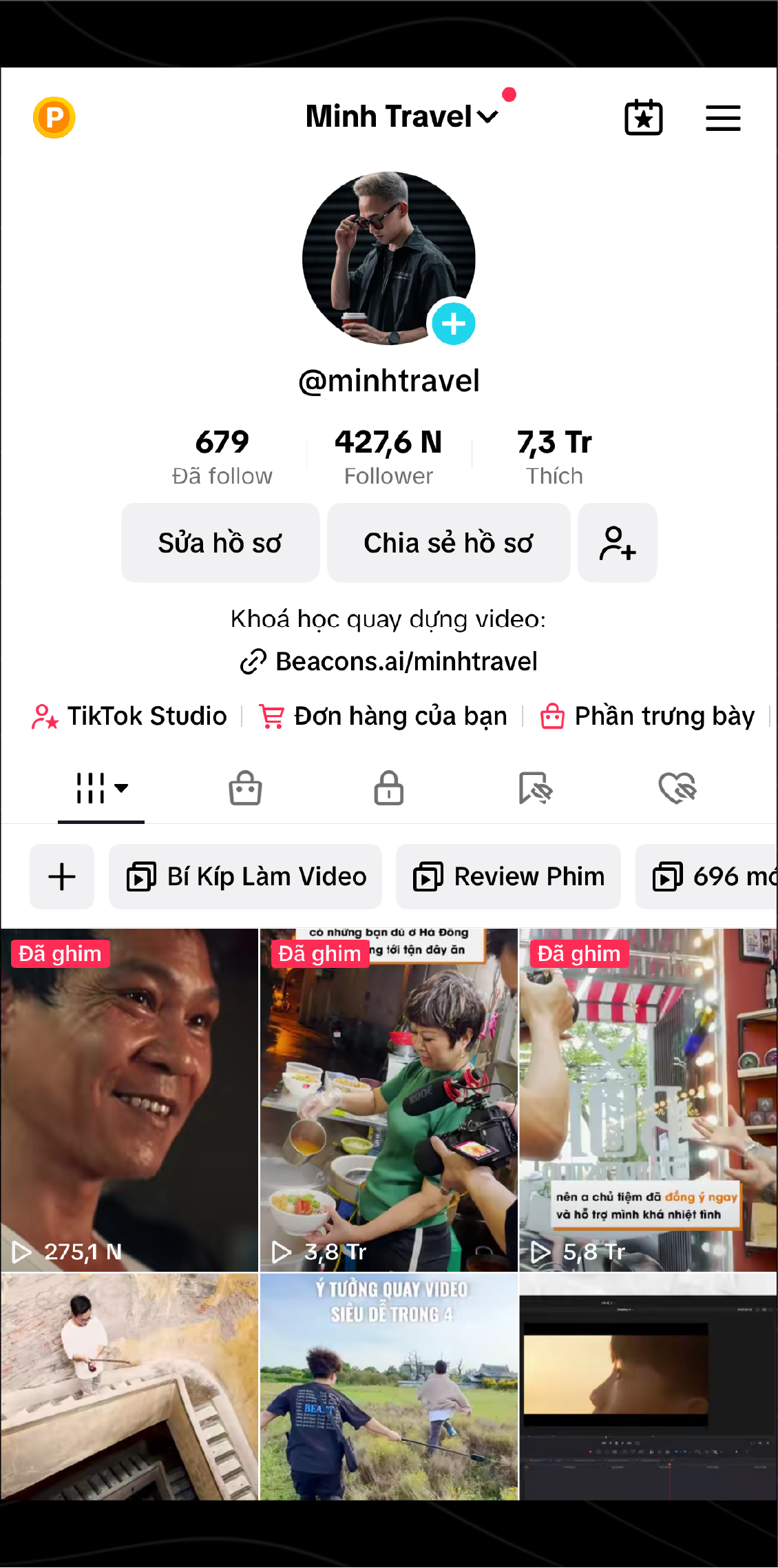Open the add friends icon button
This screenshot has width=778, height=1568.
[617, 543]
